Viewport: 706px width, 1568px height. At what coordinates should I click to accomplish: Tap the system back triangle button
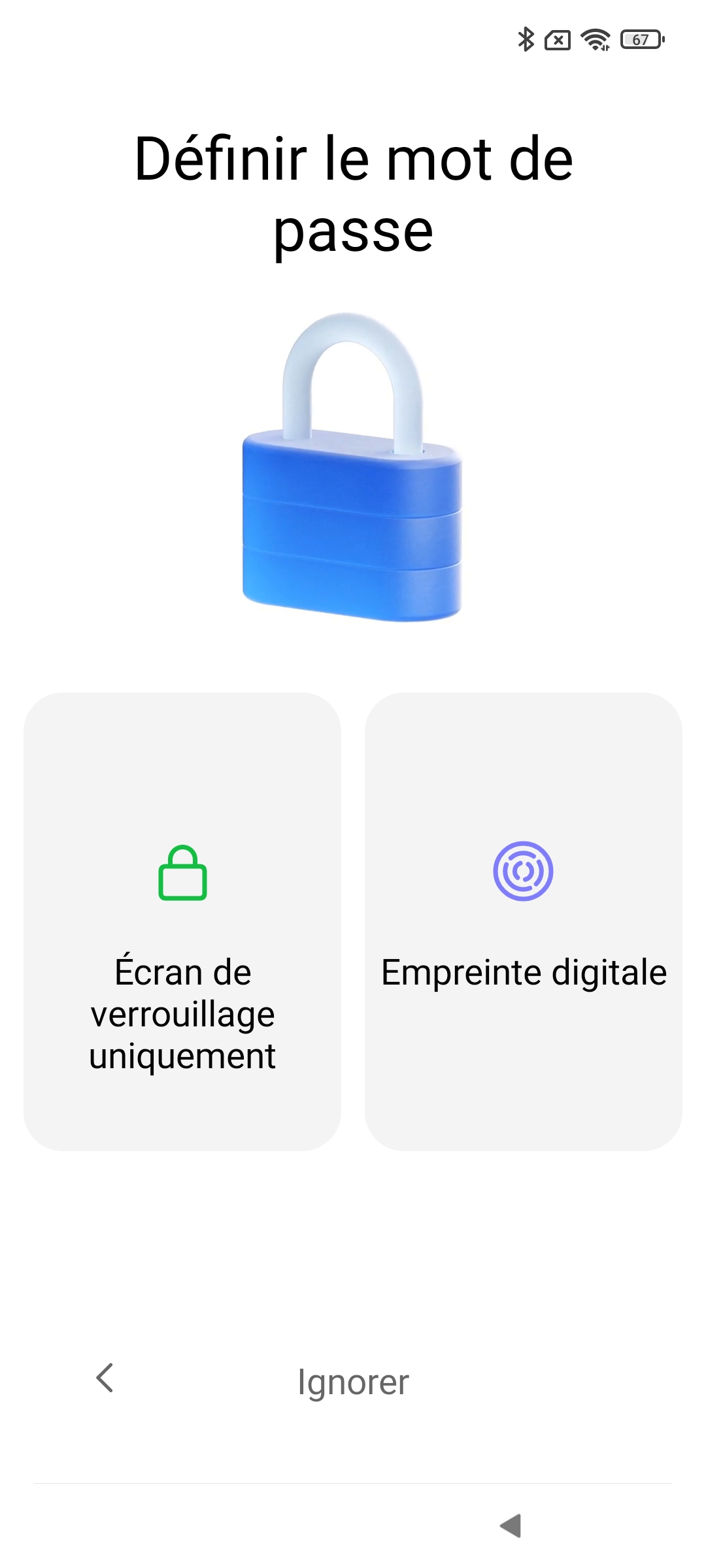[x=511, y=1526]
